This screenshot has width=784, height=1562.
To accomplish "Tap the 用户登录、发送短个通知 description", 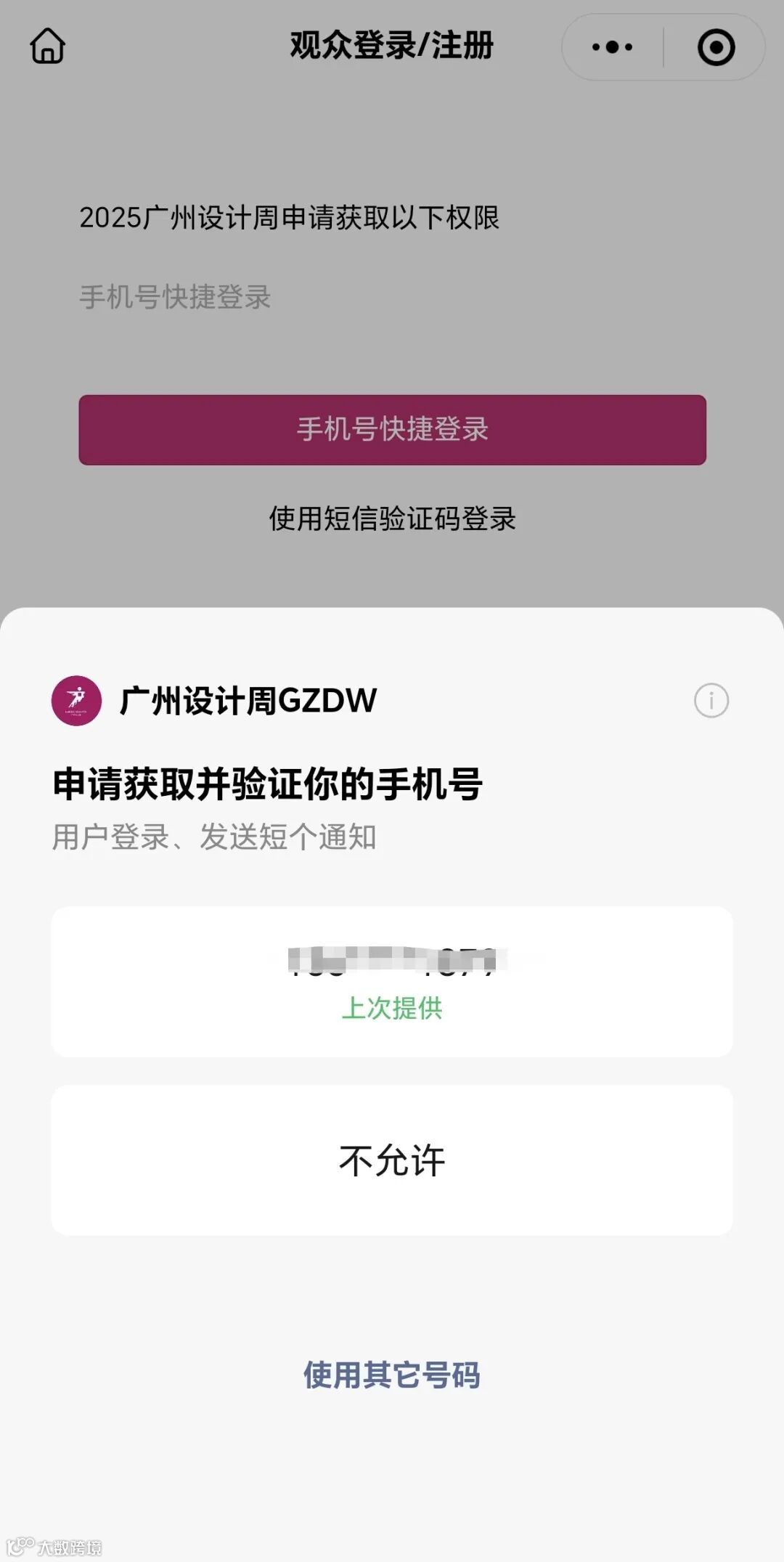I will pyautogui.click(x=214, y=837).
